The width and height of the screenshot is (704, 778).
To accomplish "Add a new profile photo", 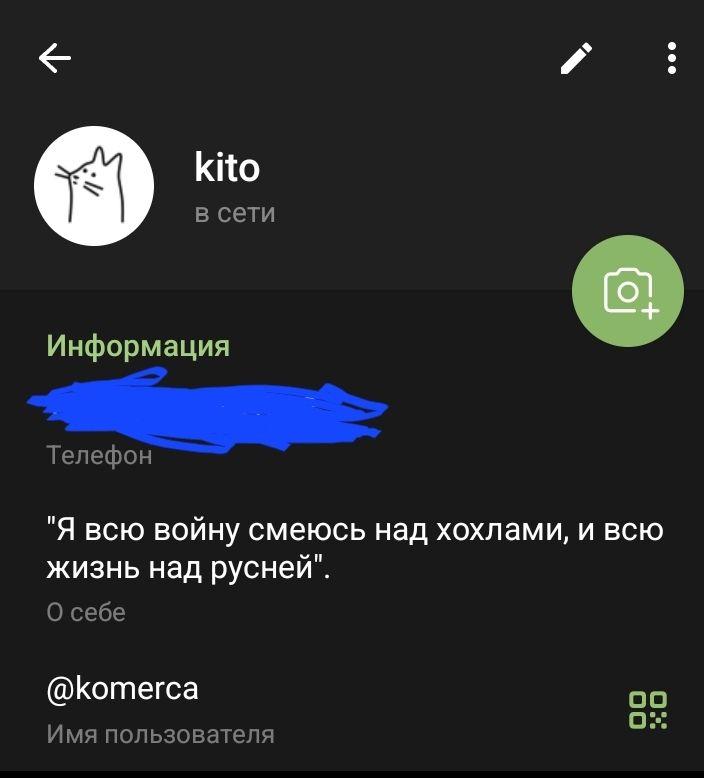I will tap(628, 293).
